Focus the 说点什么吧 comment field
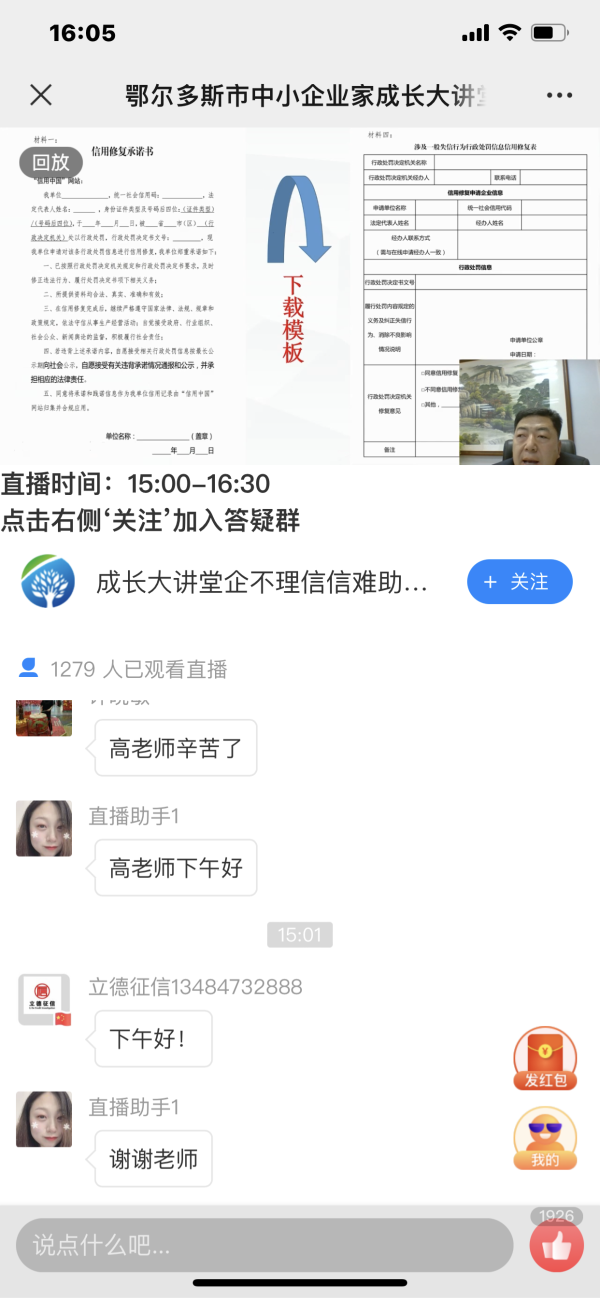The image size is (600, 1298). (x=264, y=1245)
